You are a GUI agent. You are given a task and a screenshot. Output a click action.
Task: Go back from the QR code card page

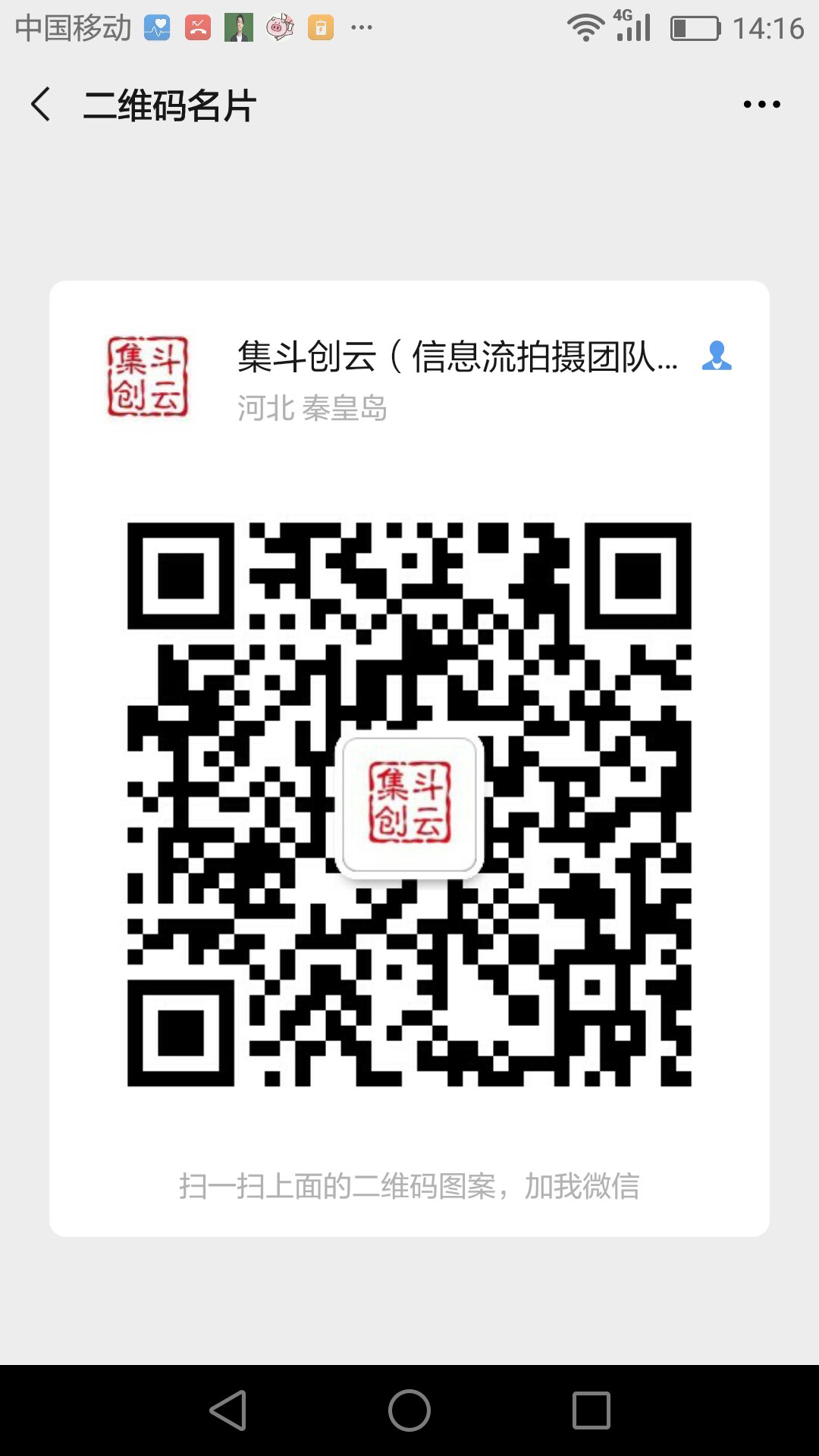tap(42, 105)
